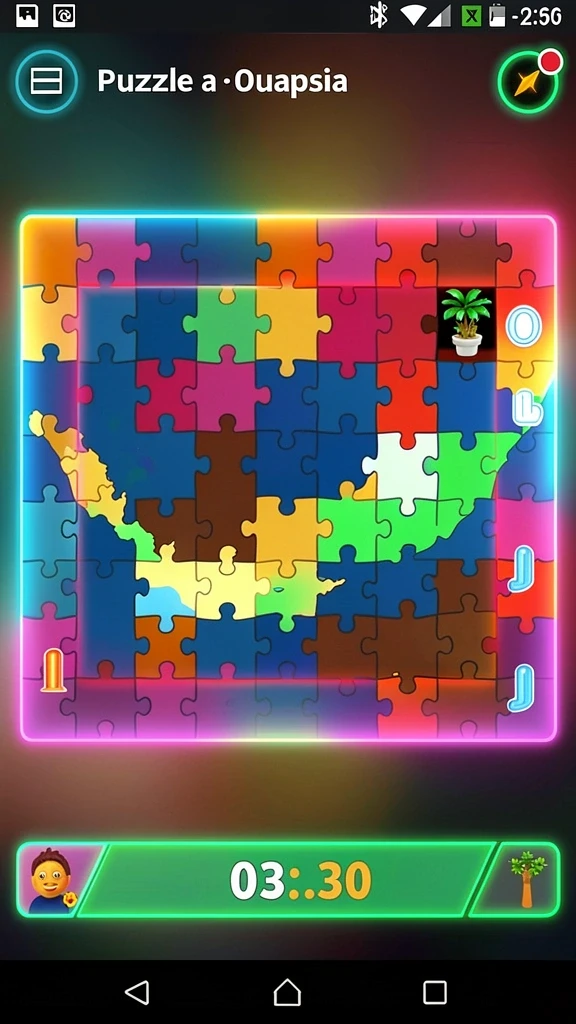Tap the potted palm plant puzzle piece
Image resolution: width=576 pixels, height=1024 pixels.
pyautogui.click(x=466, y=323)
